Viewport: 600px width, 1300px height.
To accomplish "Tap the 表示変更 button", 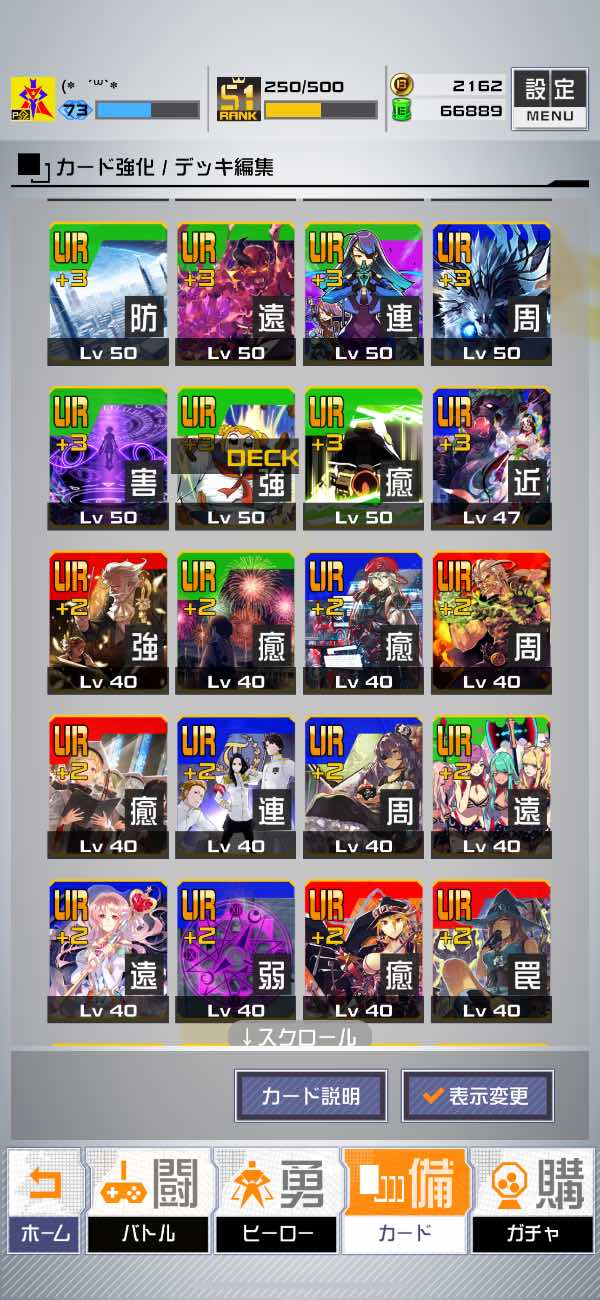I will (477, 1096).
